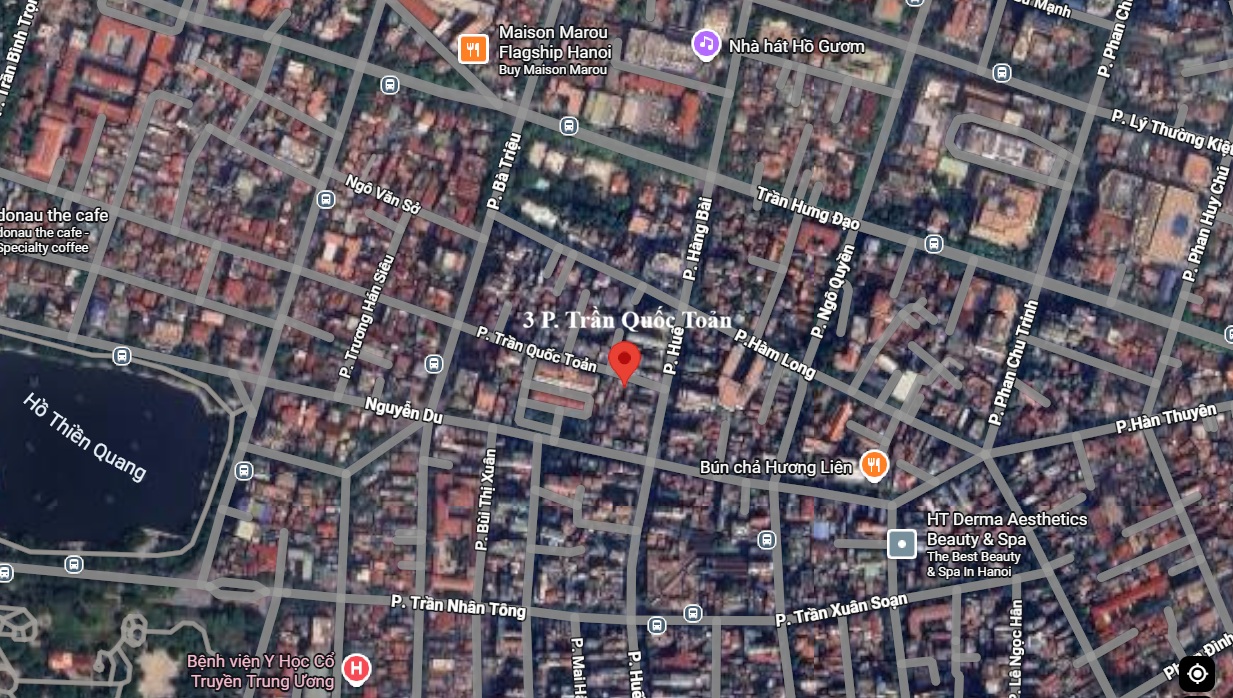
Task: Tap the red pin on Trần Quốc Toản
Action: pyautogui.click(x=625, y=361)
